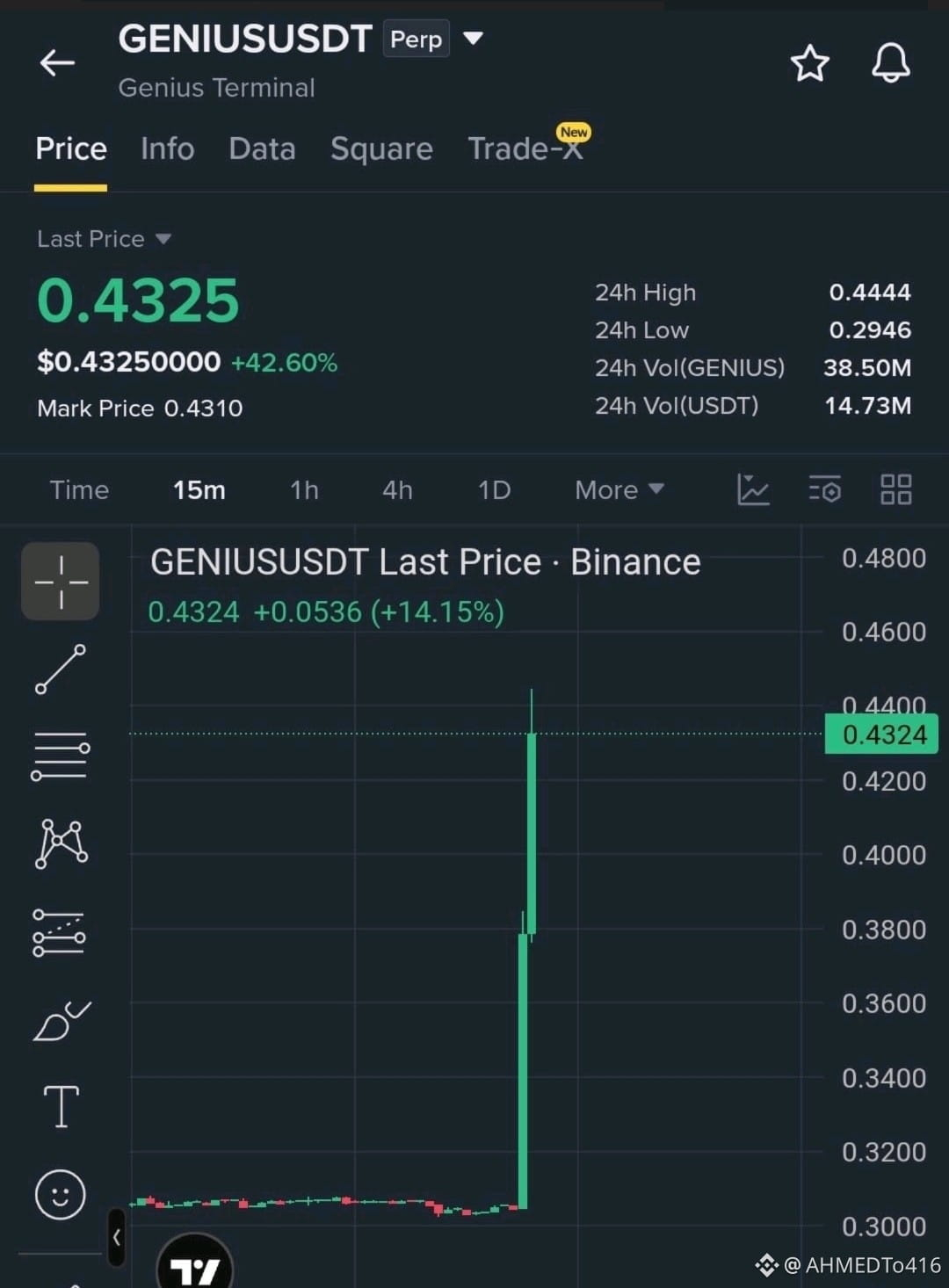This screenshot has width=949, height=1288.
Task: Open the price alert bell
Action: 890,63
